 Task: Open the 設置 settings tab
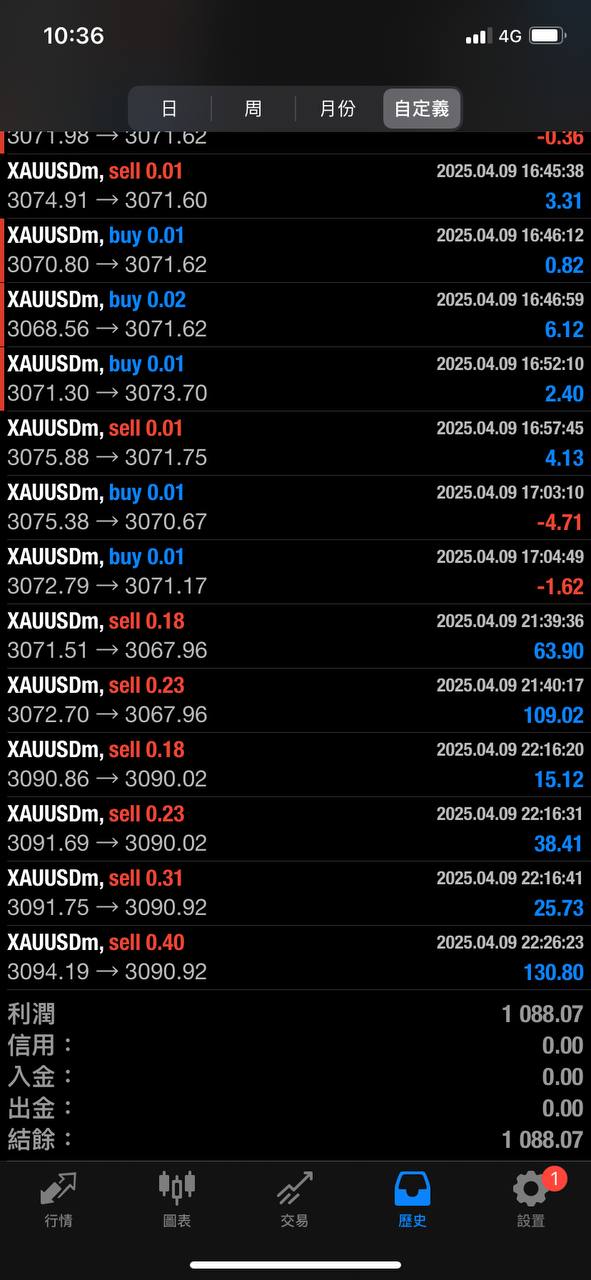point(531,1200)
